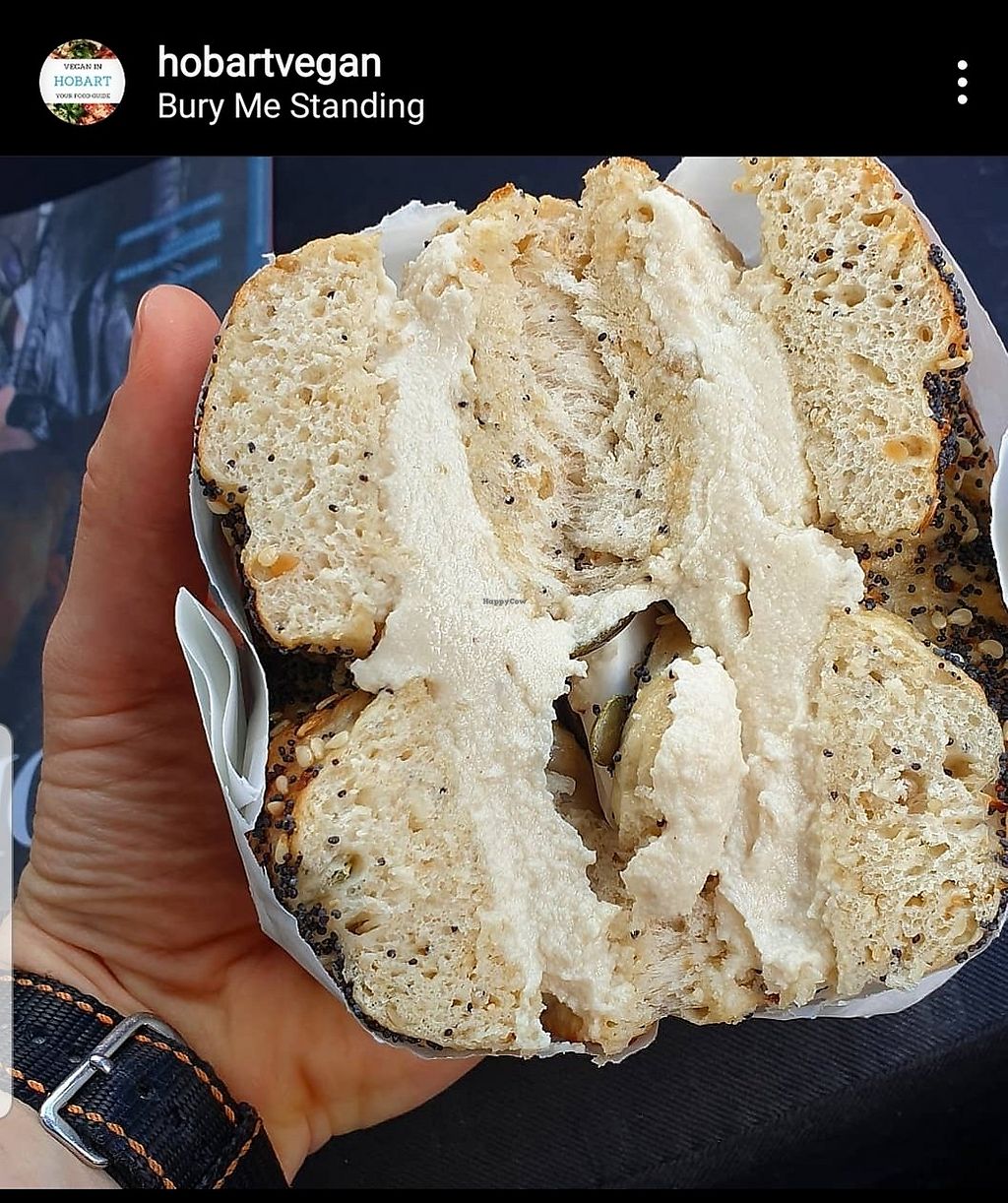1008x1203 pixels.
Task: Open the Bury Me Standing location
Action: 290,106
